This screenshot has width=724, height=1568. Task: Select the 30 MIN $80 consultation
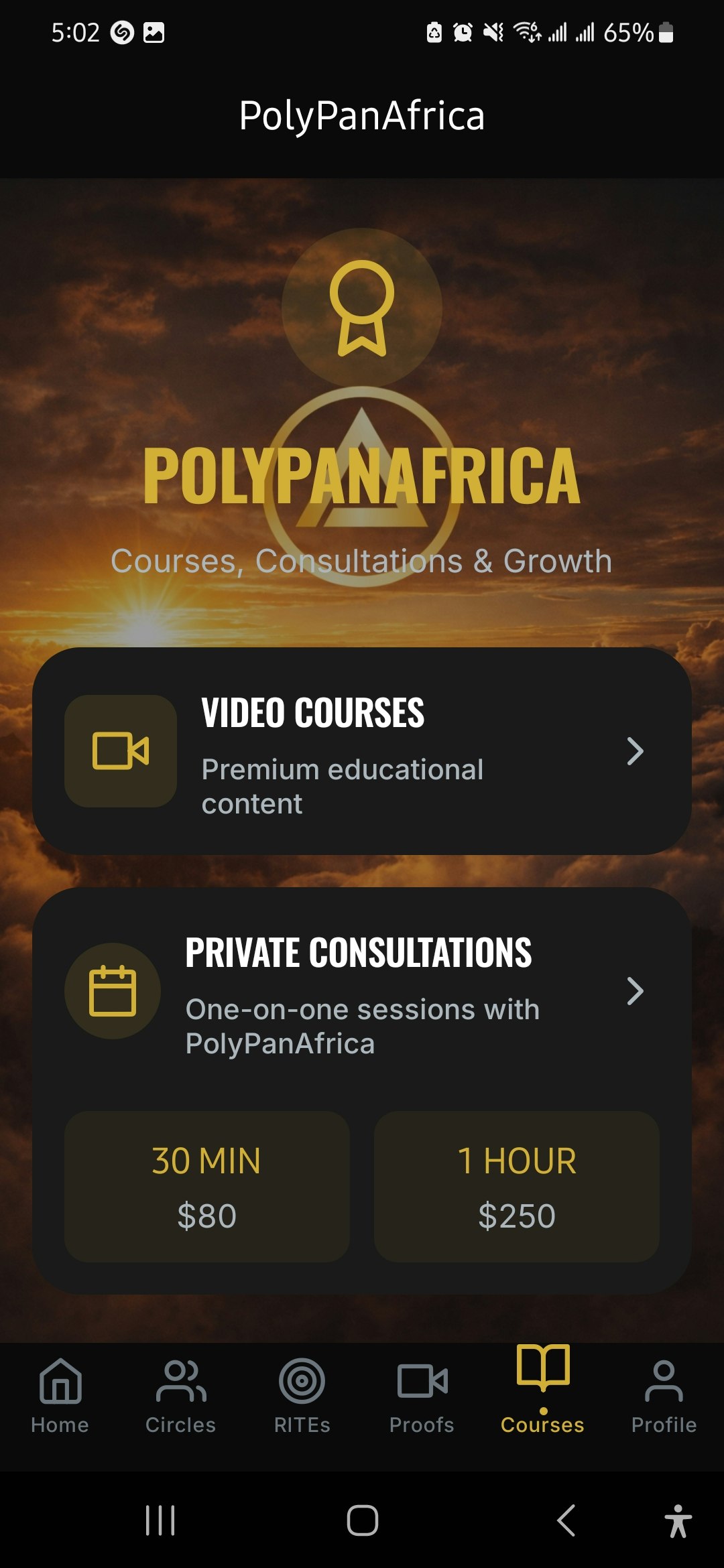(206, 1187)
